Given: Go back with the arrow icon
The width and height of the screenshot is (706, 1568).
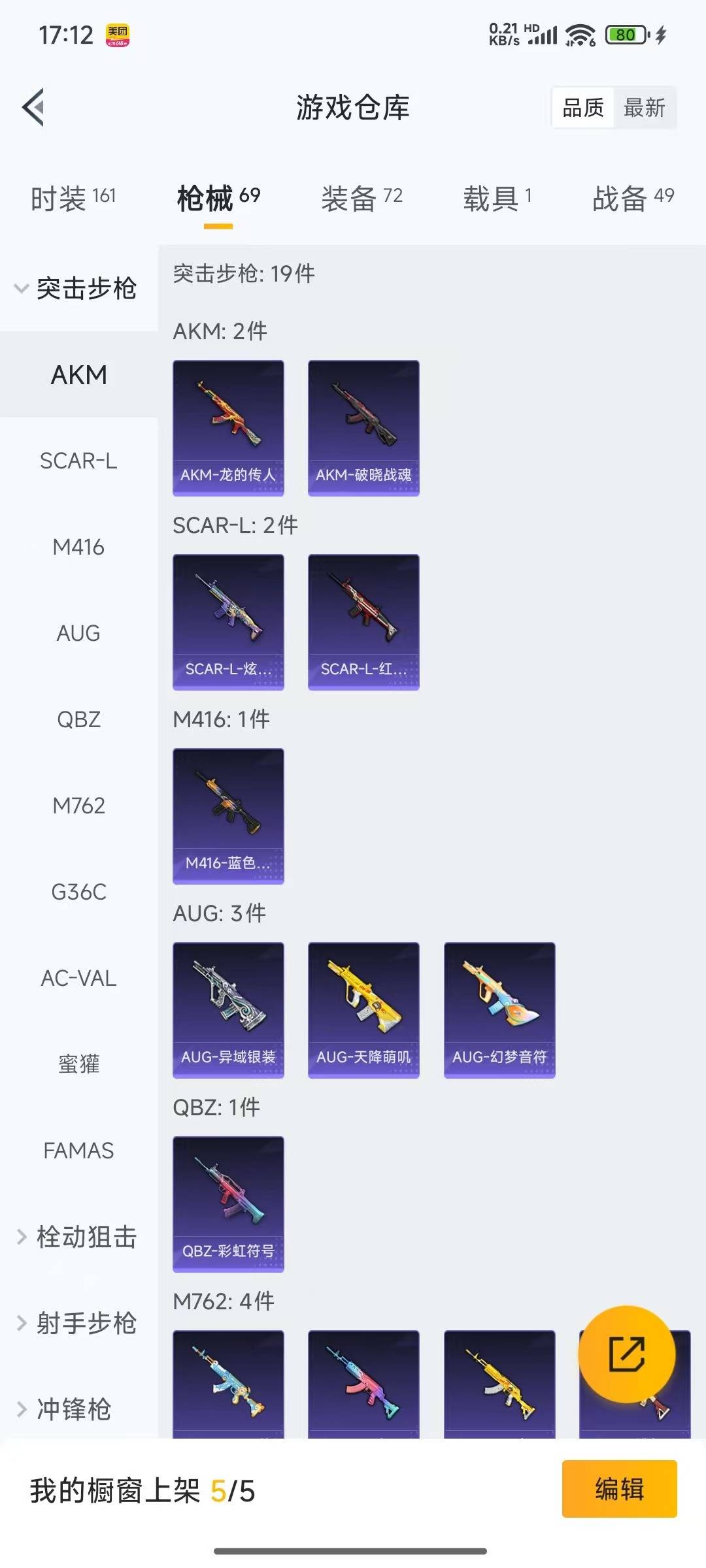Looking at the screenshot, I should coord(34,107).
